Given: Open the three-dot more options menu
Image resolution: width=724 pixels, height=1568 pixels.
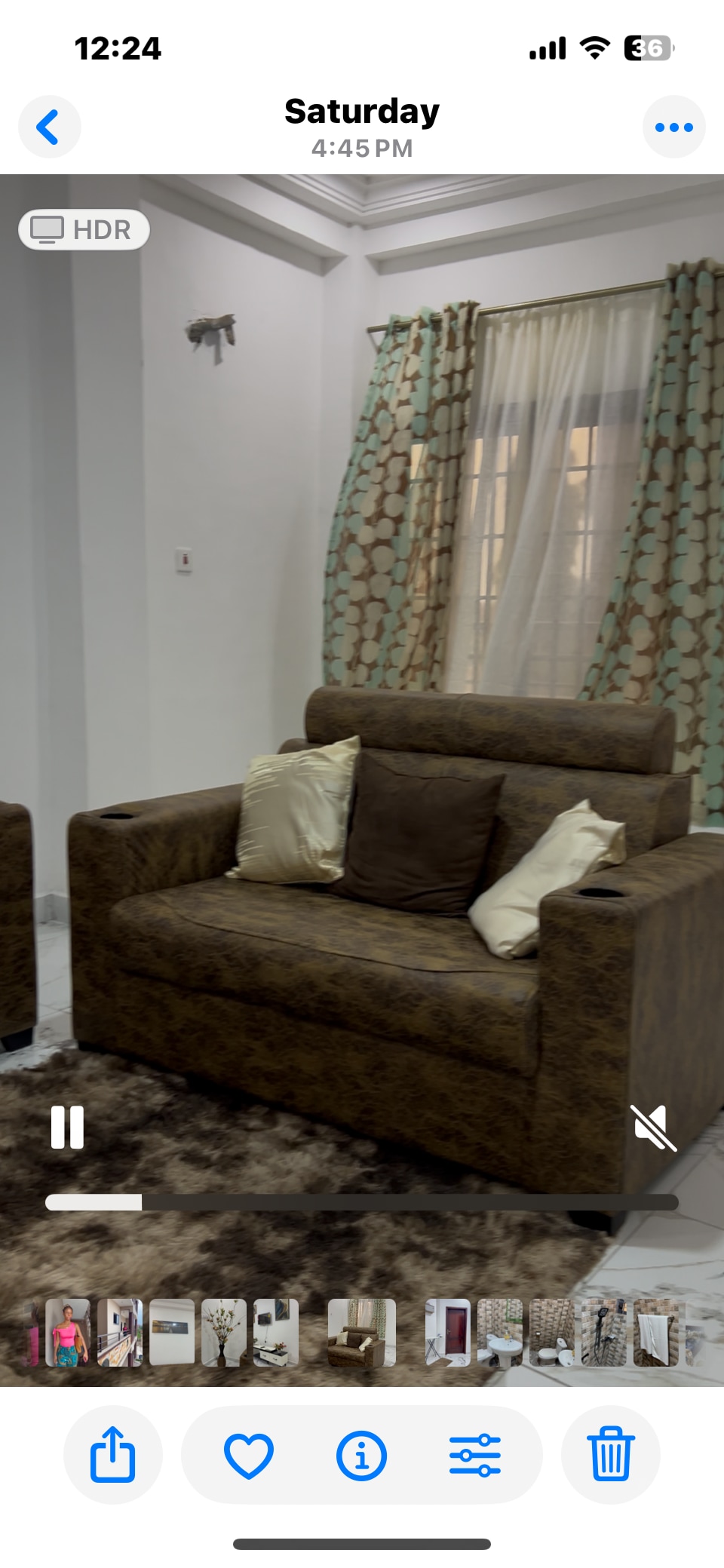Looking at the screenshot, I should [673, 127].
